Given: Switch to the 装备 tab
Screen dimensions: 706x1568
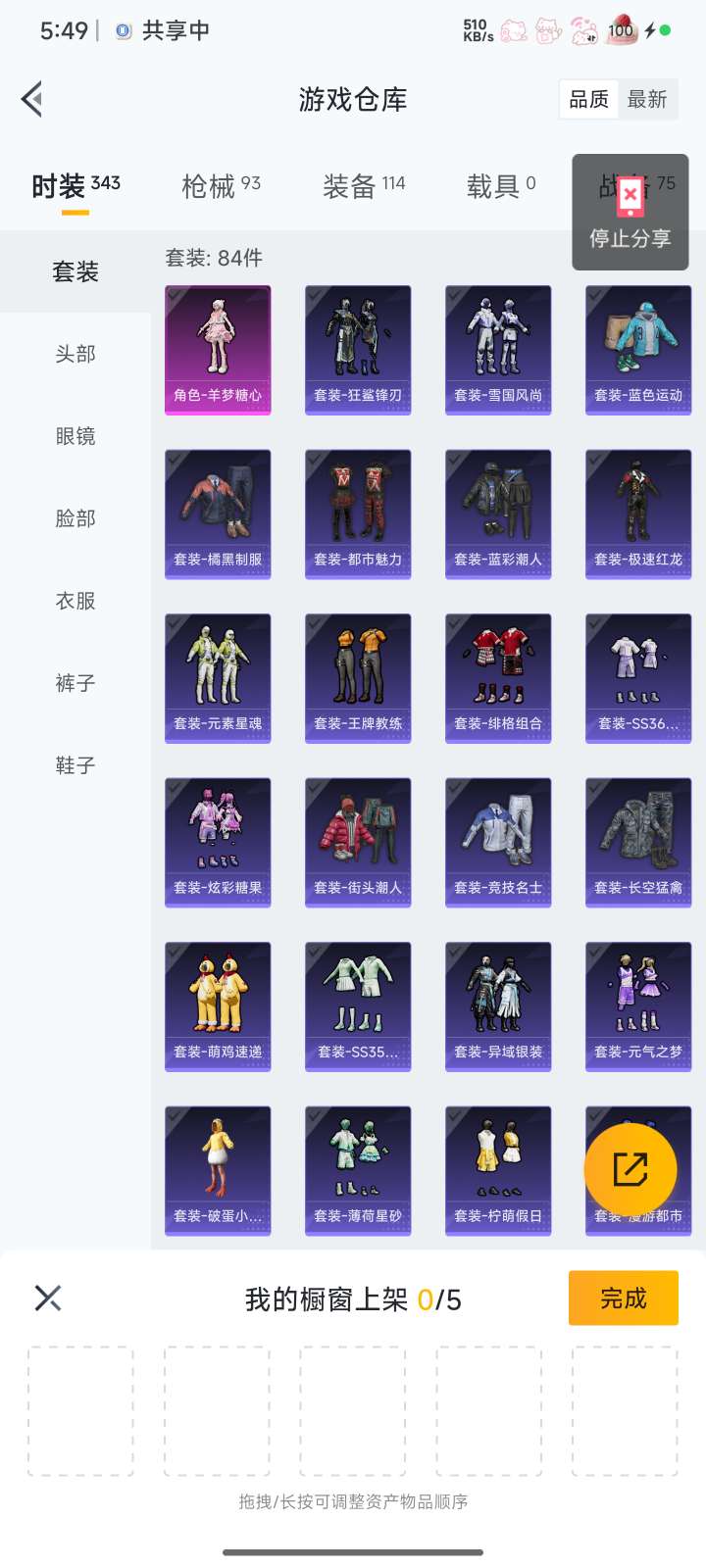Looking at the screenshot, I should [364, 185].
